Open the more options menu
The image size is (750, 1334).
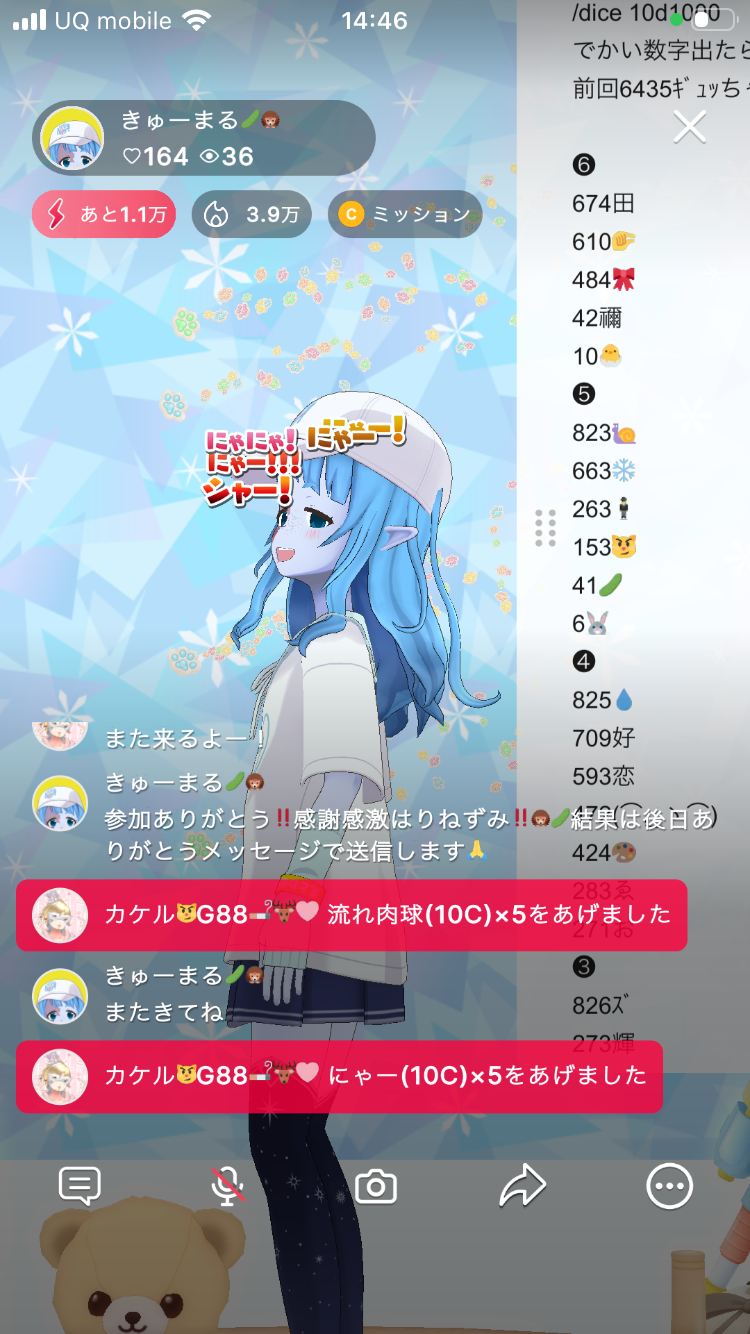tap(669, 1187)
